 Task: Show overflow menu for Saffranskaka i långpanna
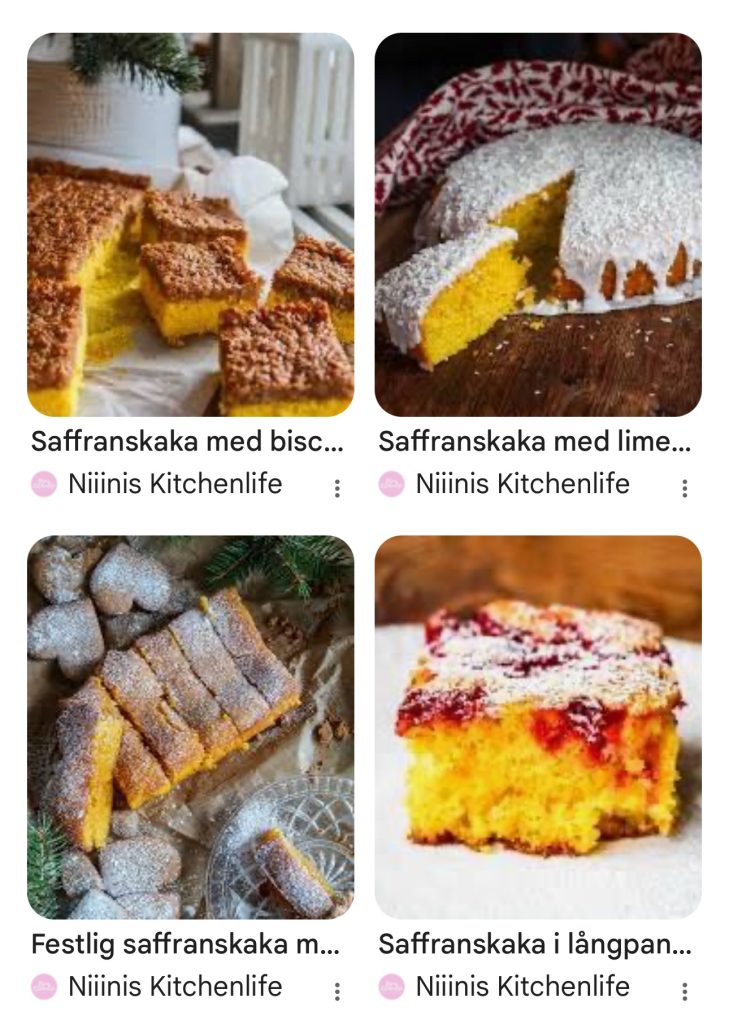point(685,990)
